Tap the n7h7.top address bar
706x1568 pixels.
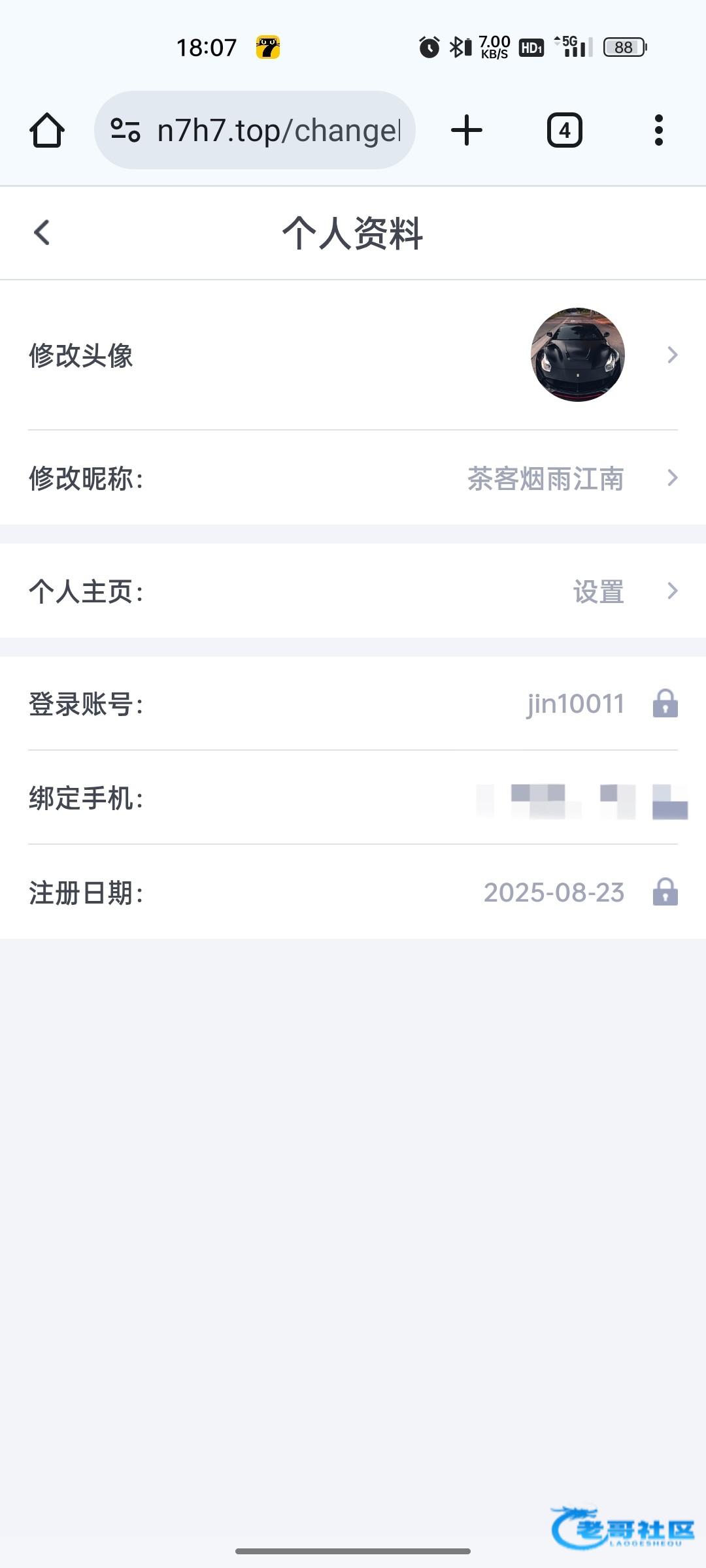point(255,130)
